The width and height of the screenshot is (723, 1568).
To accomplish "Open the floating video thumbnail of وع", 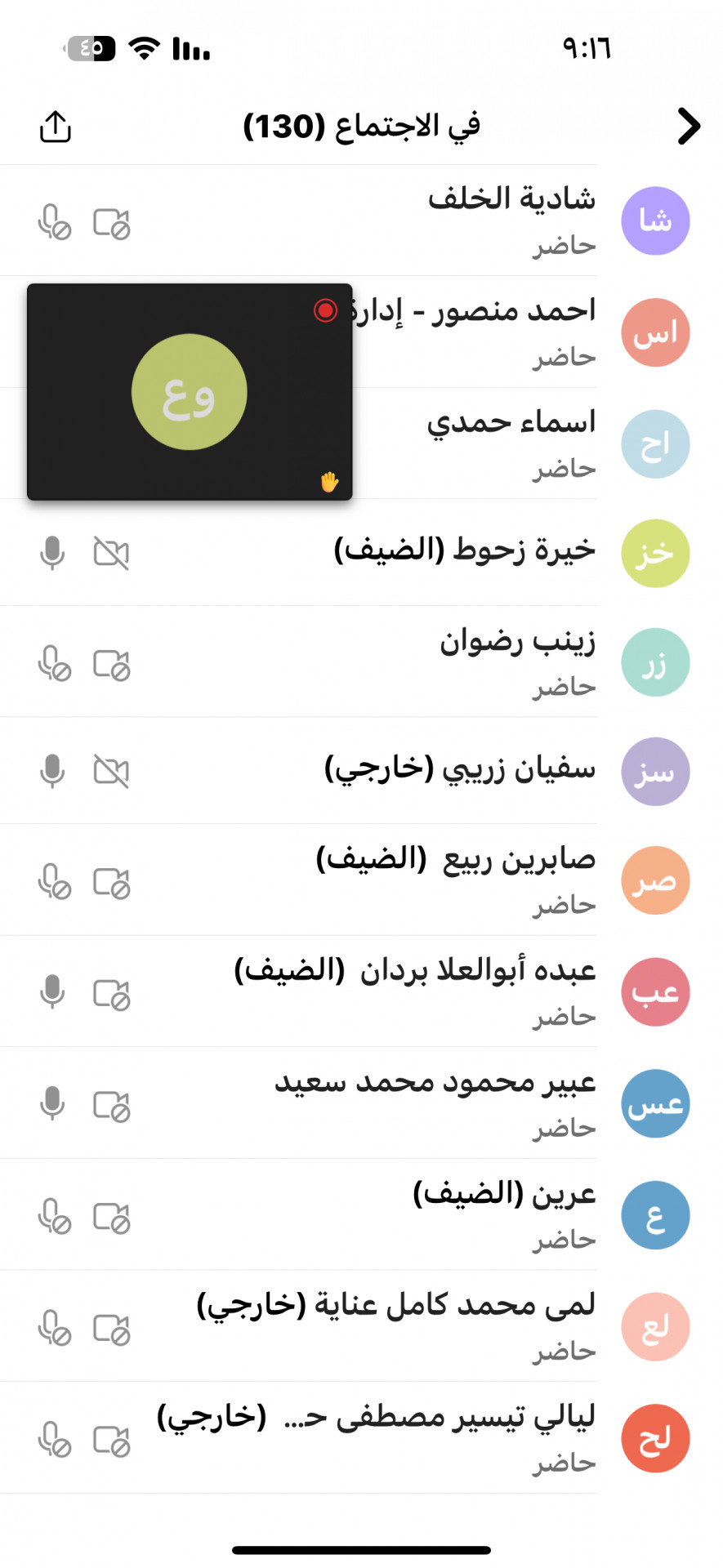I will click(x=190, y=392).
